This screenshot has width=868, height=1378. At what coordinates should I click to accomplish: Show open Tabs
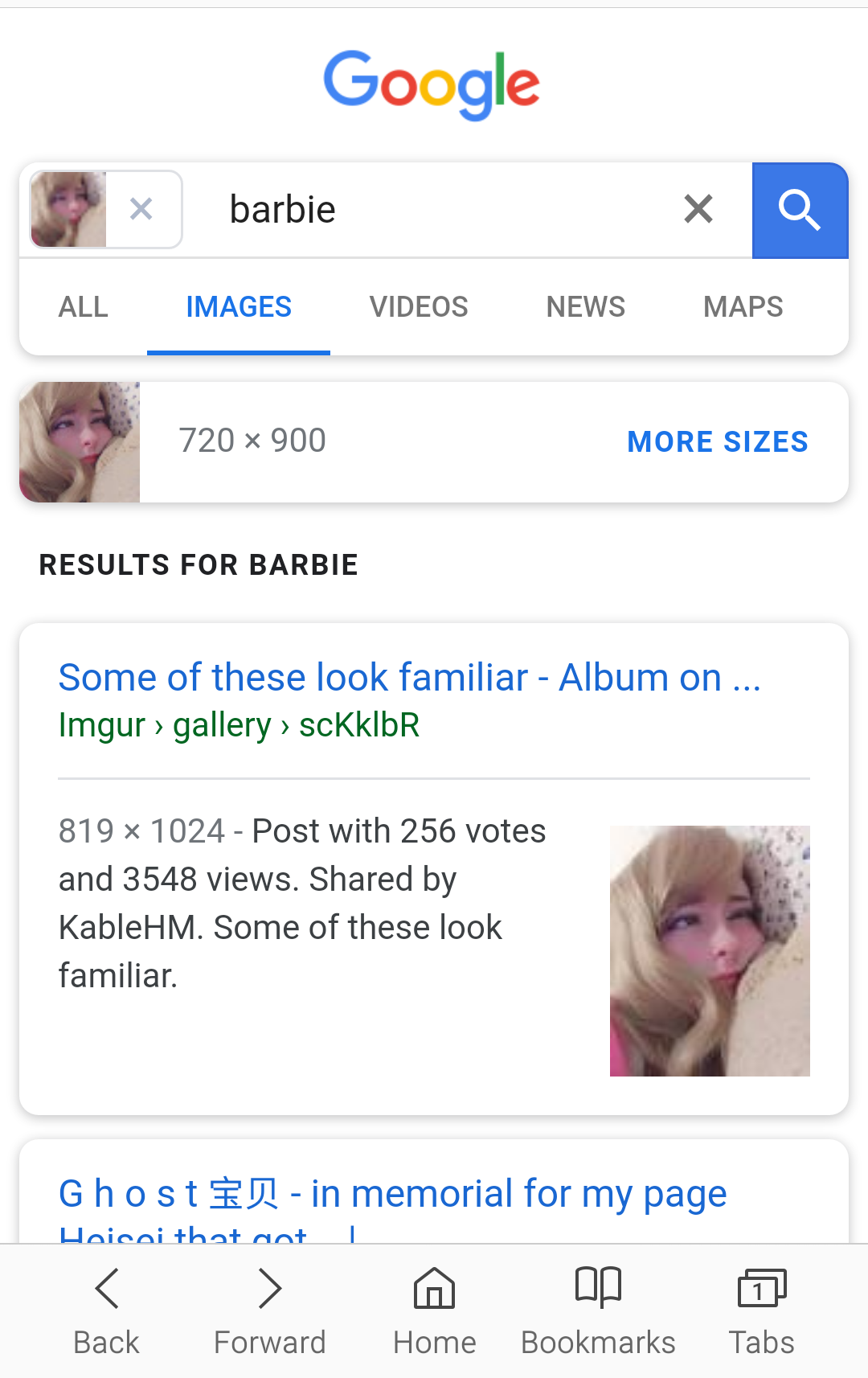point(761,1310)
